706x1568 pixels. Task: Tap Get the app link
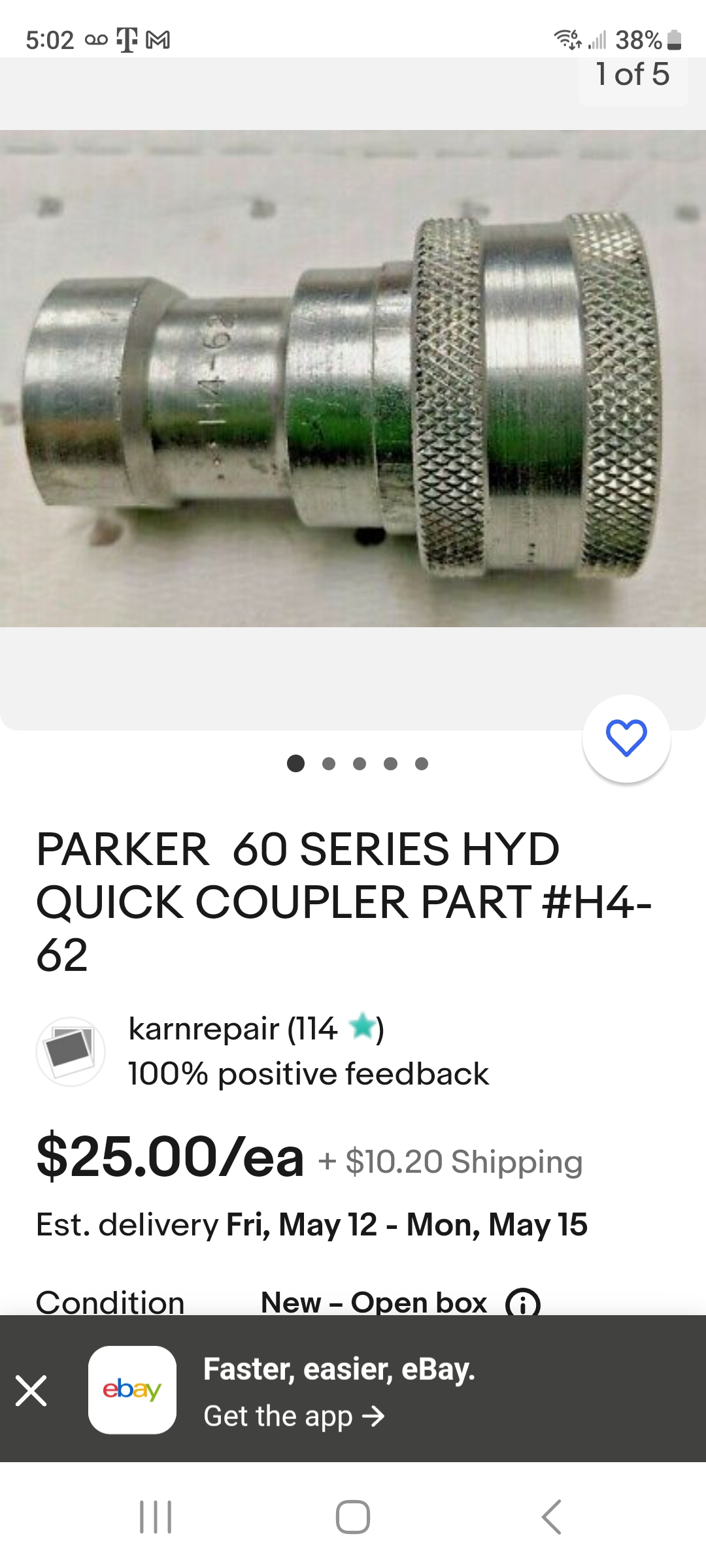294,1416
